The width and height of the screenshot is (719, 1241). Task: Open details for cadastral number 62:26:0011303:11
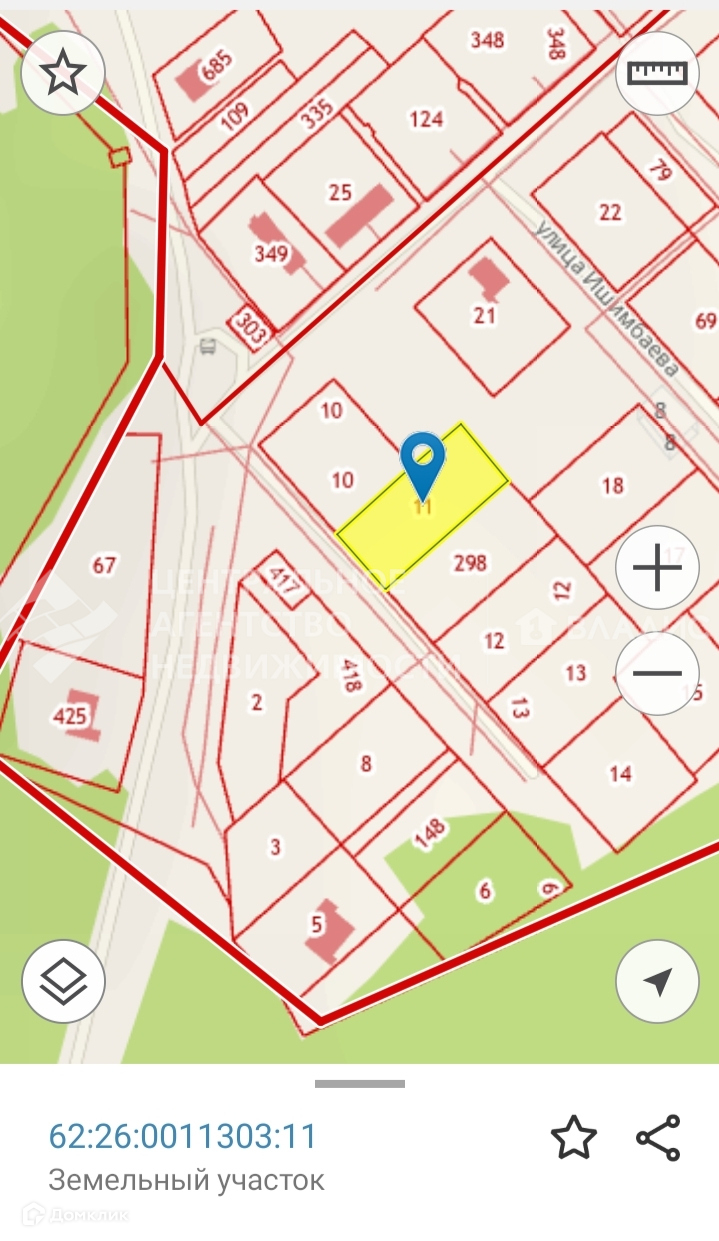pyautogui.click(x=183, y=1137)
